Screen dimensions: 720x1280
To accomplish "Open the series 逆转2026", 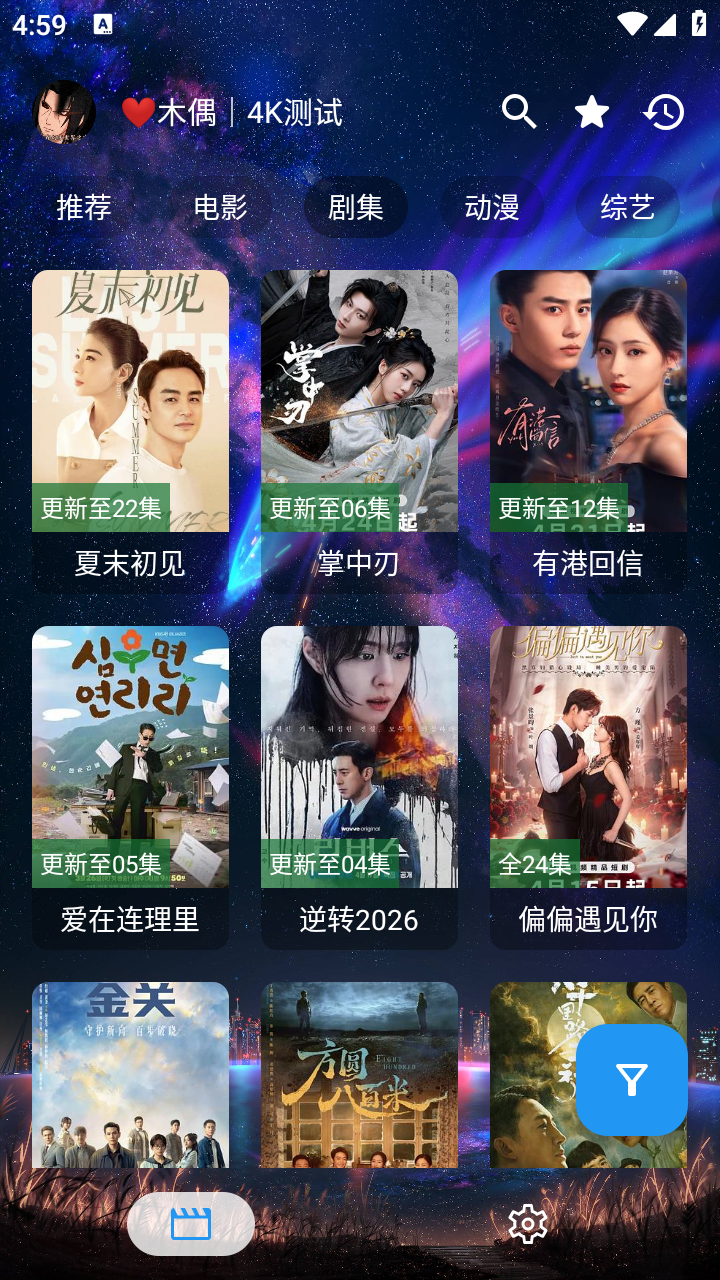I will click(359, 786).
